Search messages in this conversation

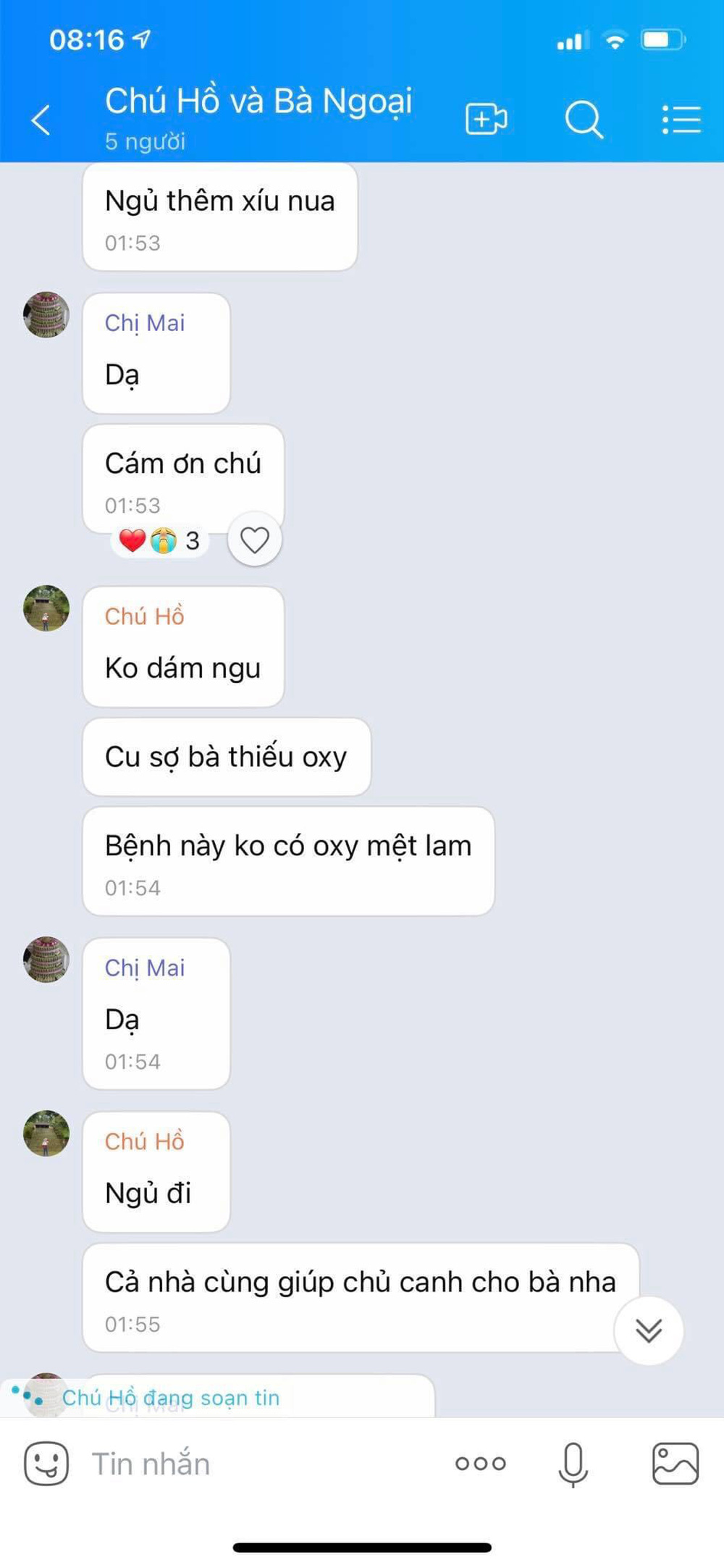point(583,119)
